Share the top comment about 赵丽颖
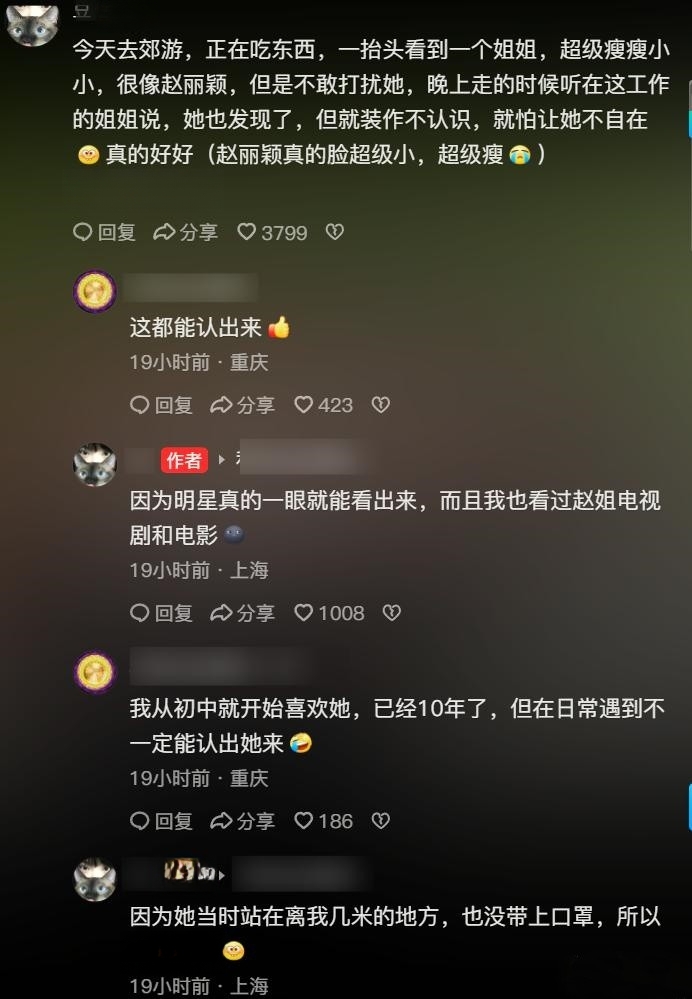The height and width of the screenshot is (999, 692). click(x=186, y=232)
